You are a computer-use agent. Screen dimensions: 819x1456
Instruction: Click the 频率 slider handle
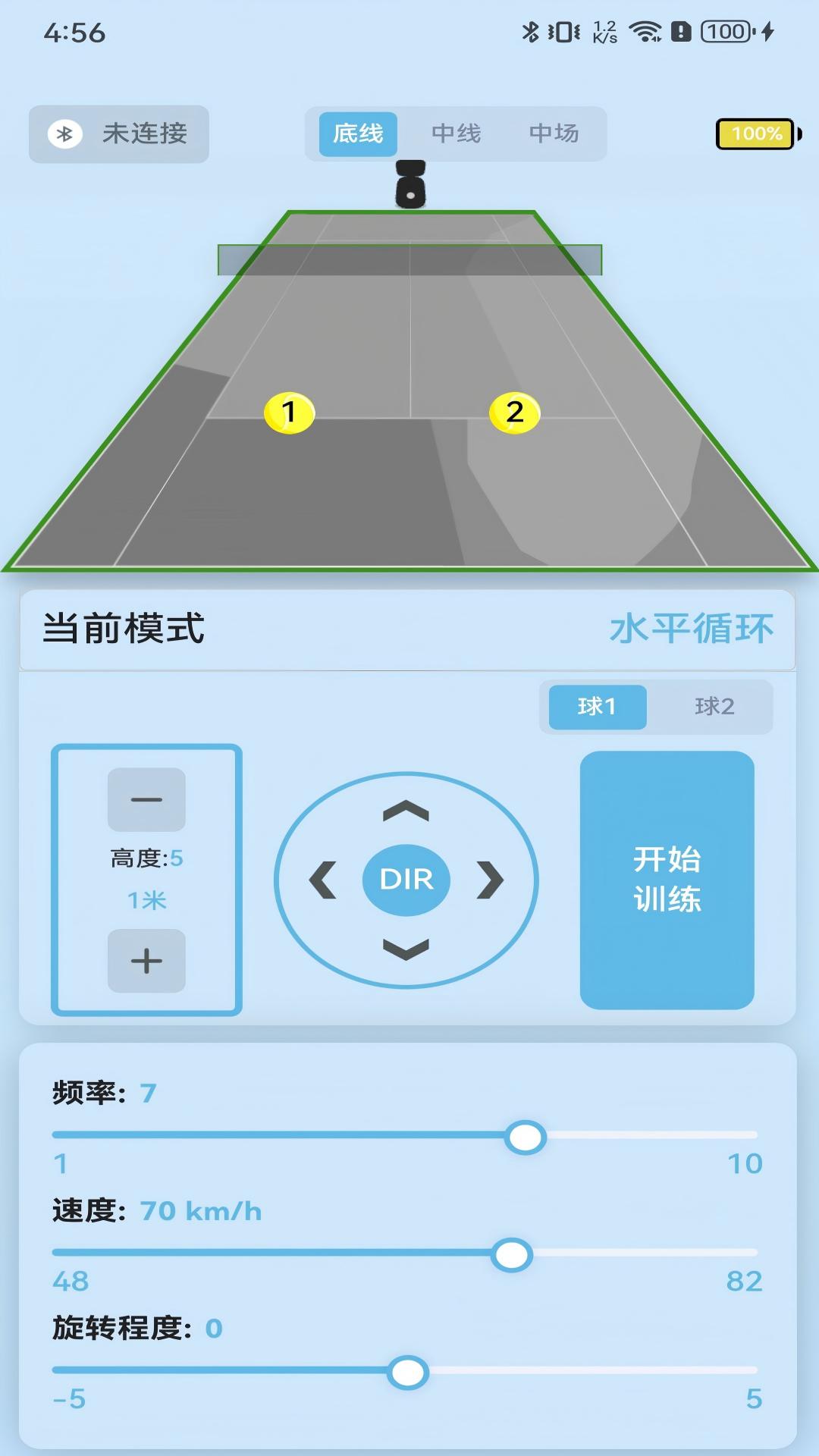point(526,1137)
